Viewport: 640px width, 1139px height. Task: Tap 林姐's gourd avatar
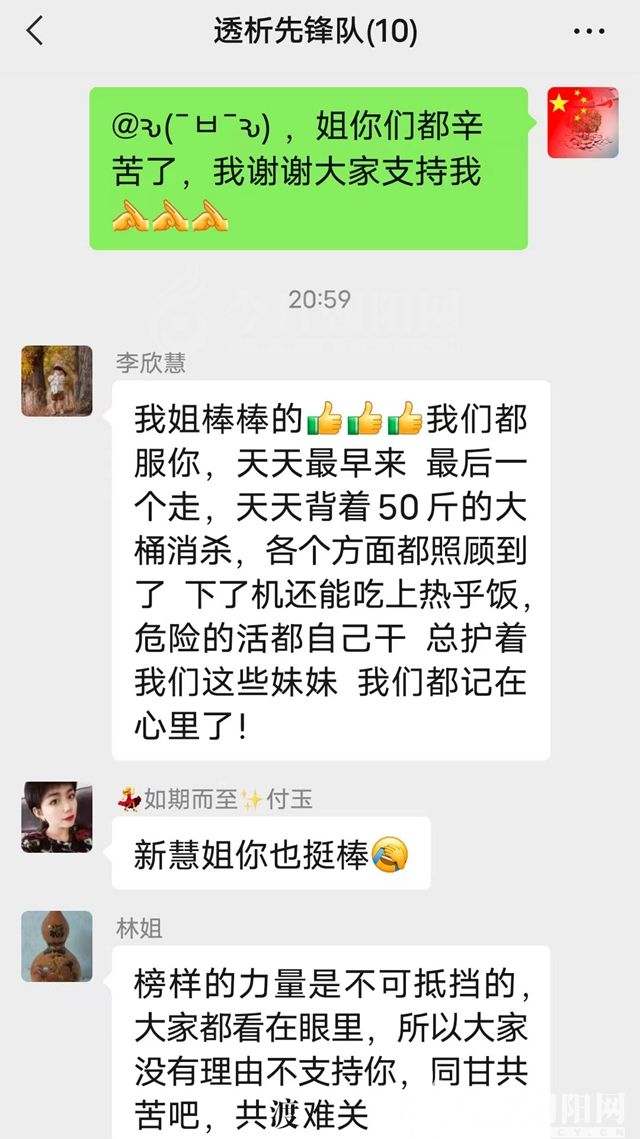point(57,946)
